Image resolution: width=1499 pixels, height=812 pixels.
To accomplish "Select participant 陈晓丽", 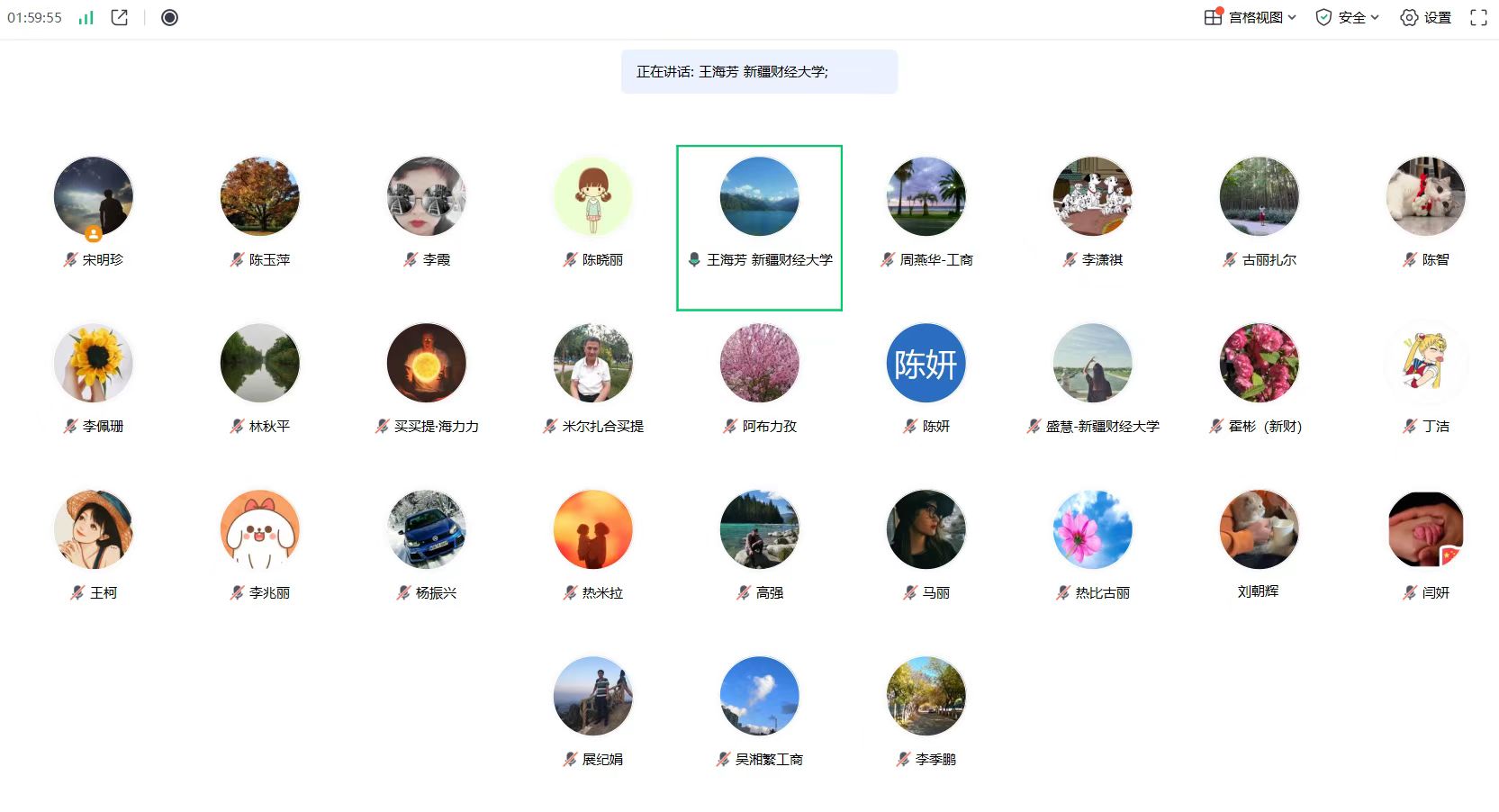I will 592,196.
